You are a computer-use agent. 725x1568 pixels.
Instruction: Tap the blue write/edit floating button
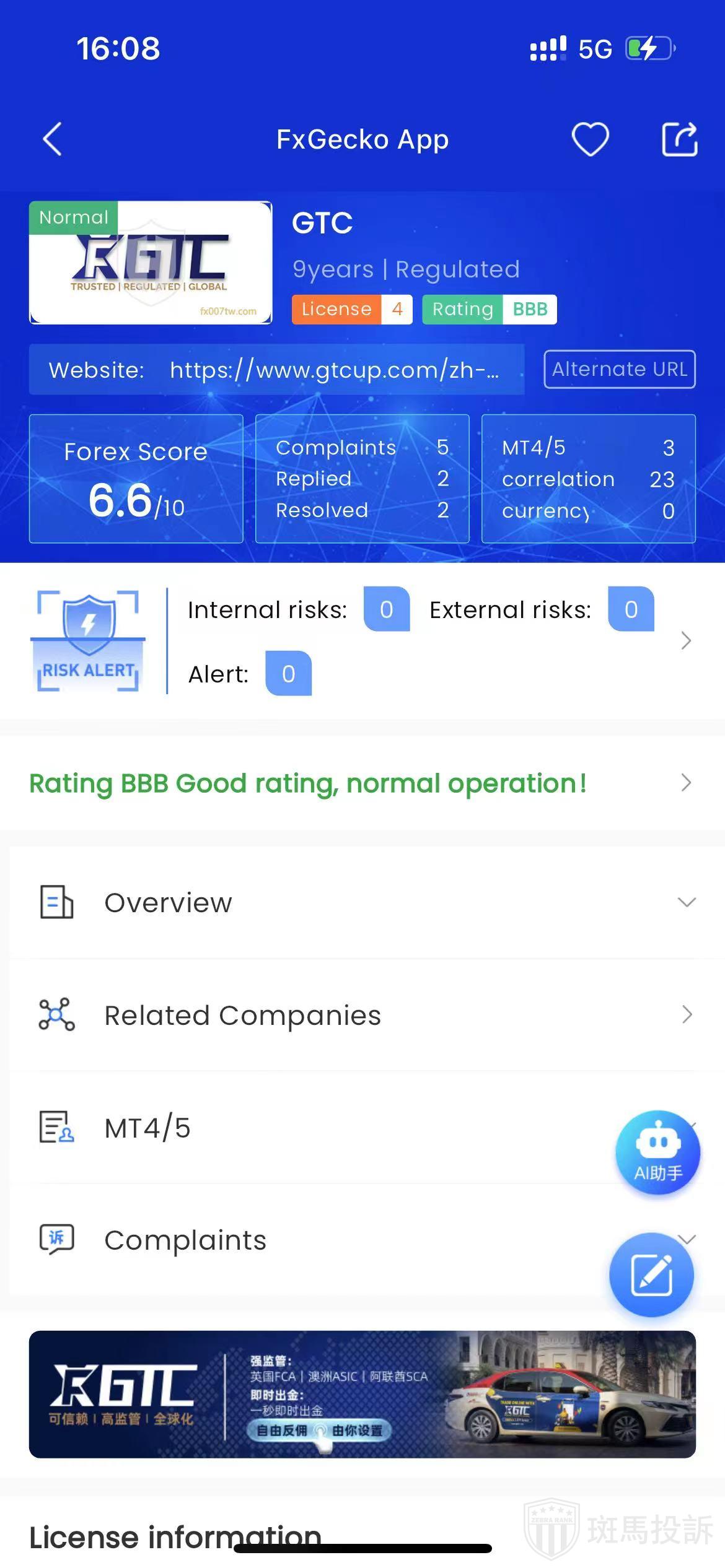coord(651,1274)
